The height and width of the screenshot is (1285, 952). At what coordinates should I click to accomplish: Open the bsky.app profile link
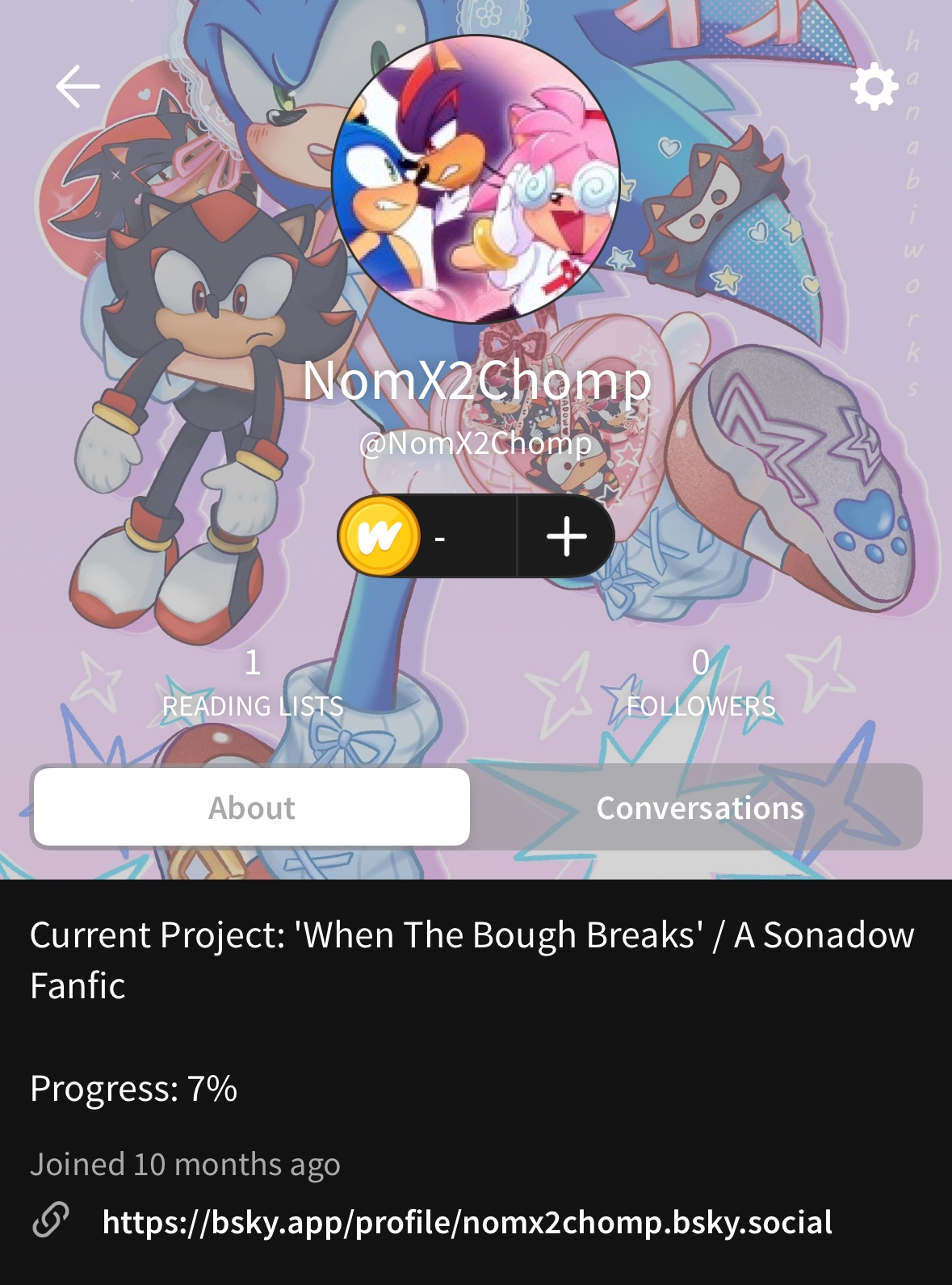[467, 1222]
